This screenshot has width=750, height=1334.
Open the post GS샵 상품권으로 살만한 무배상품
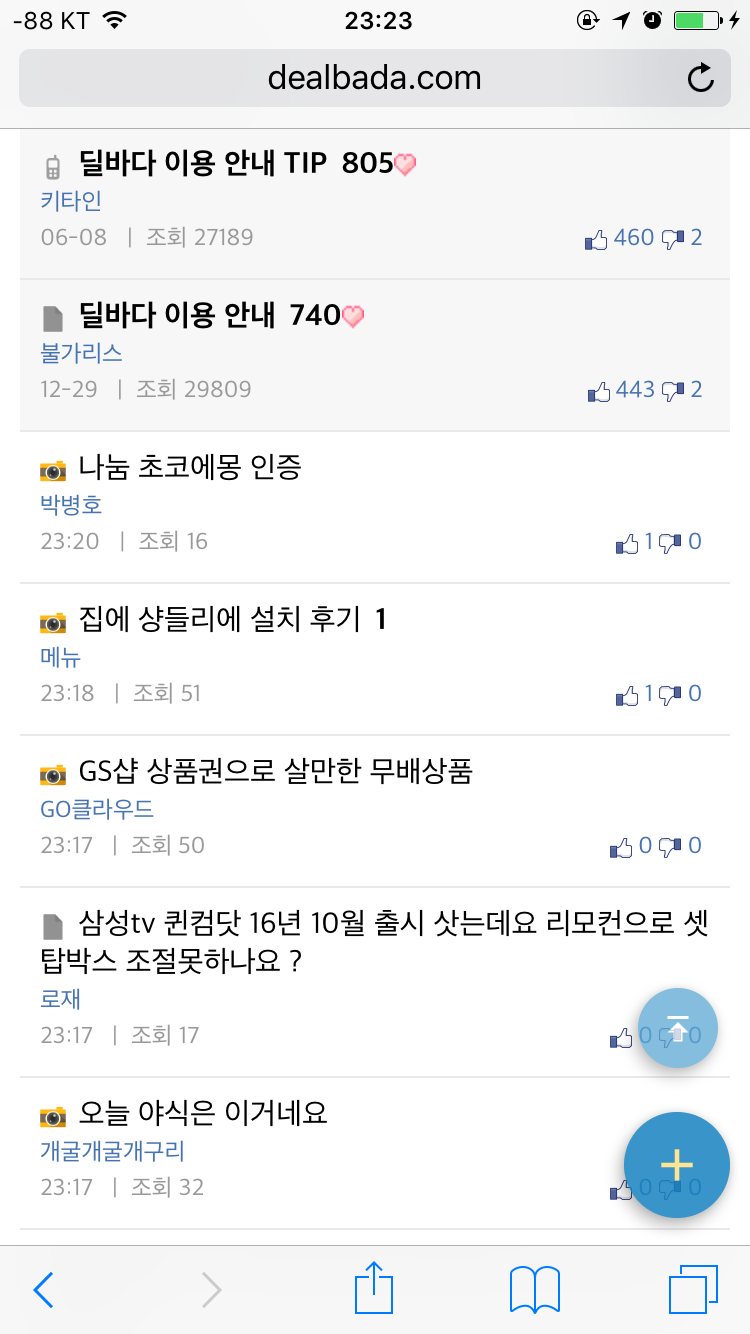(275, 771)
